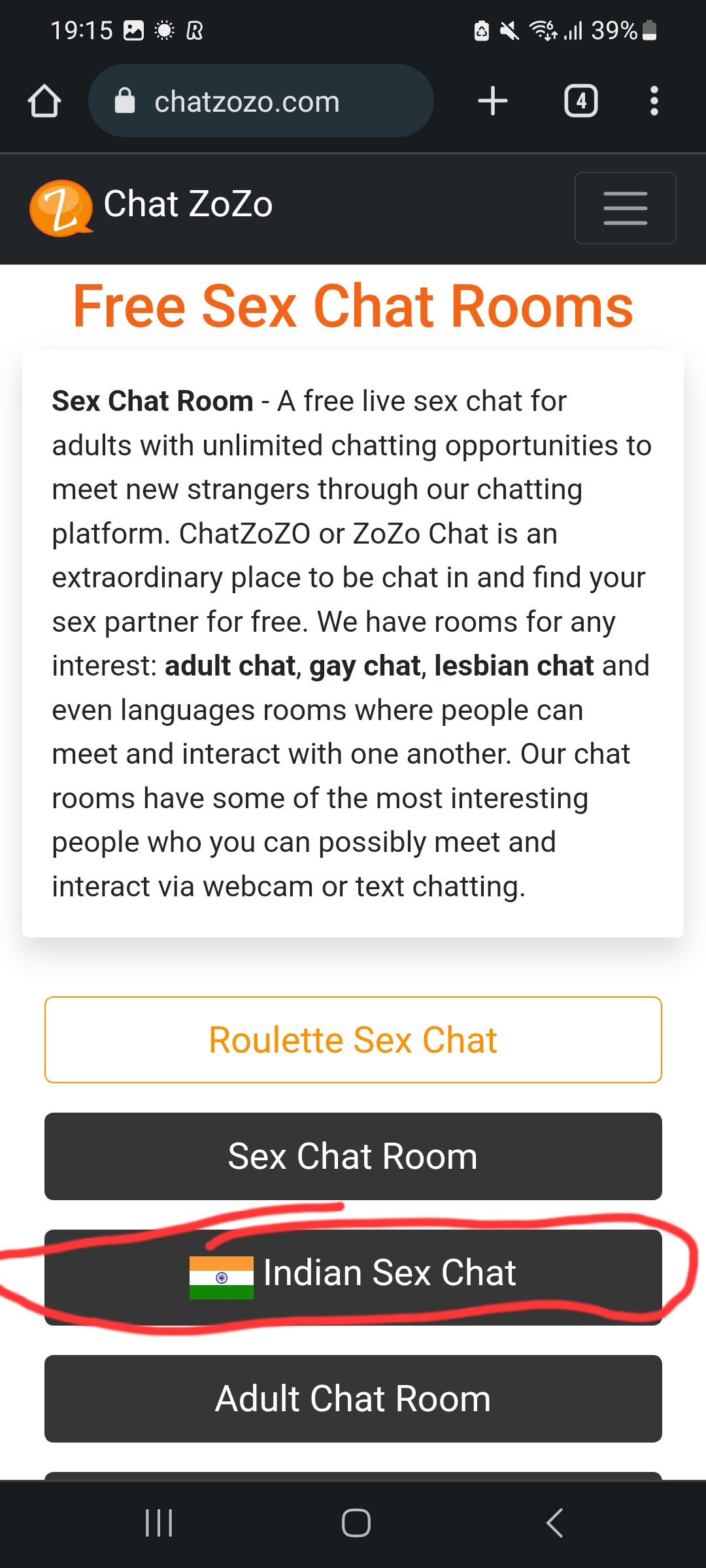Go to the browser home page
The width and height of the screenshot is (706, 1568).
point(44,101)
